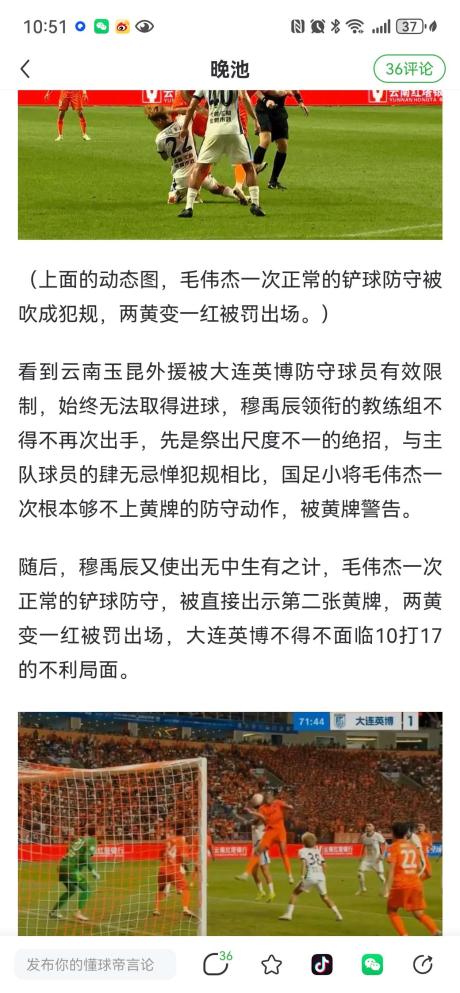The height and width of the screenshot is (993, 460).
Task: Open the 71:44 corner kick match image
Action: tap(230, 823)
